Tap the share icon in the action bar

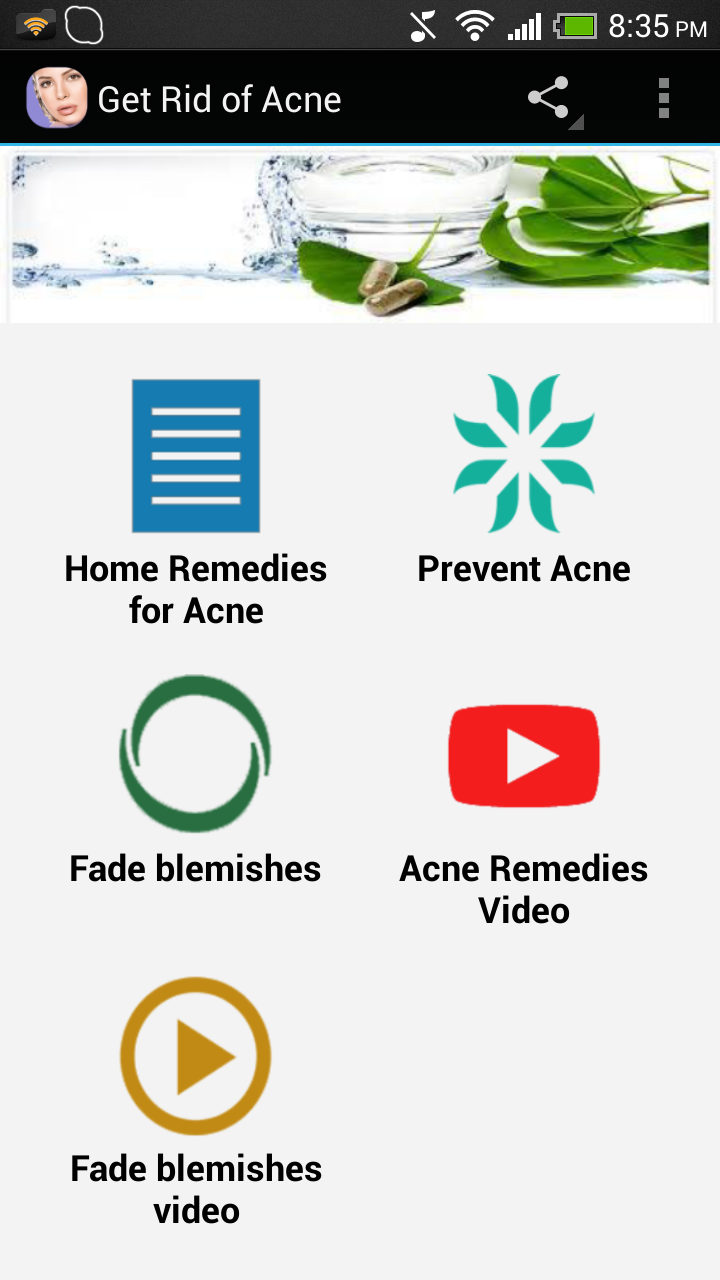click(x=549, y=98)
